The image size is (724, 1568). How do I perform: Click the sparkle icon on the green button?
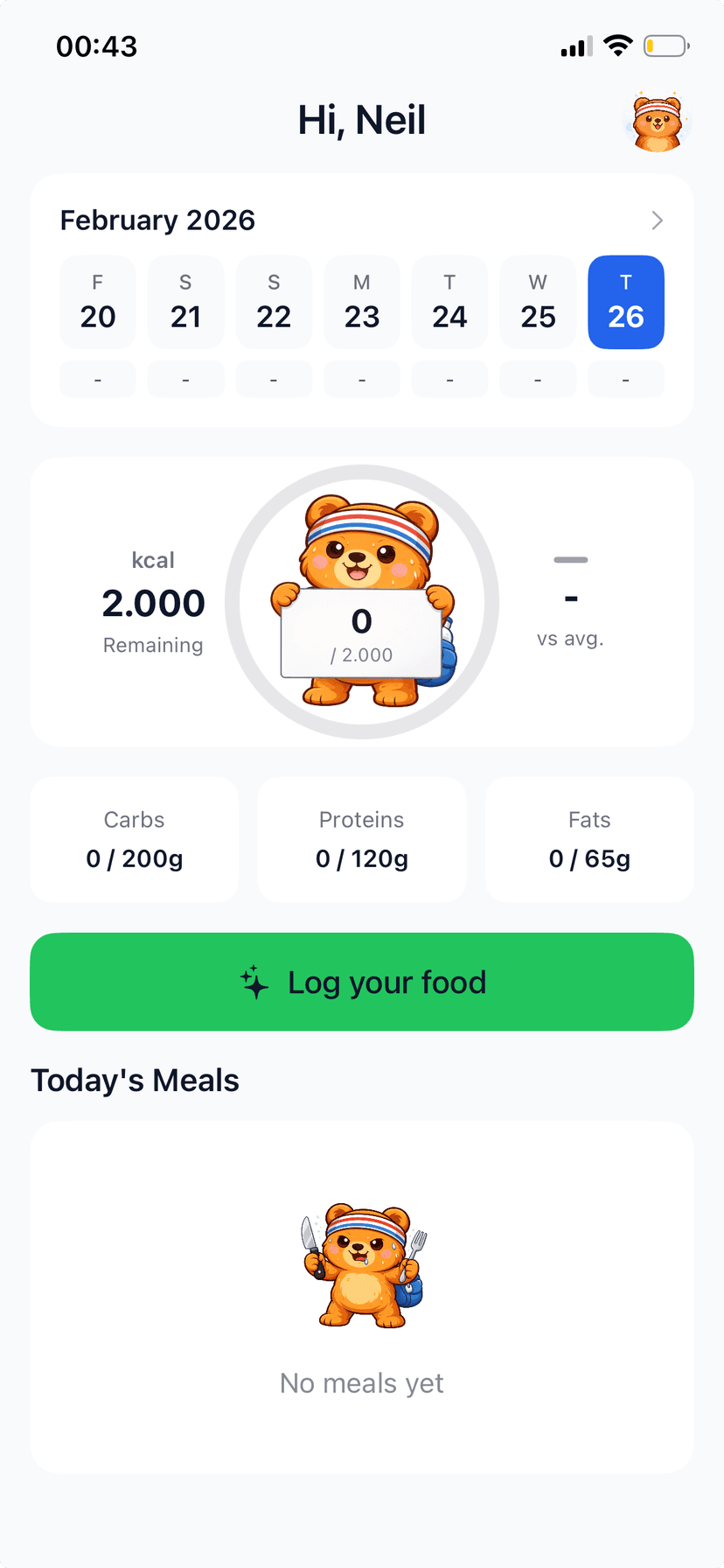(x=254, y=982)
